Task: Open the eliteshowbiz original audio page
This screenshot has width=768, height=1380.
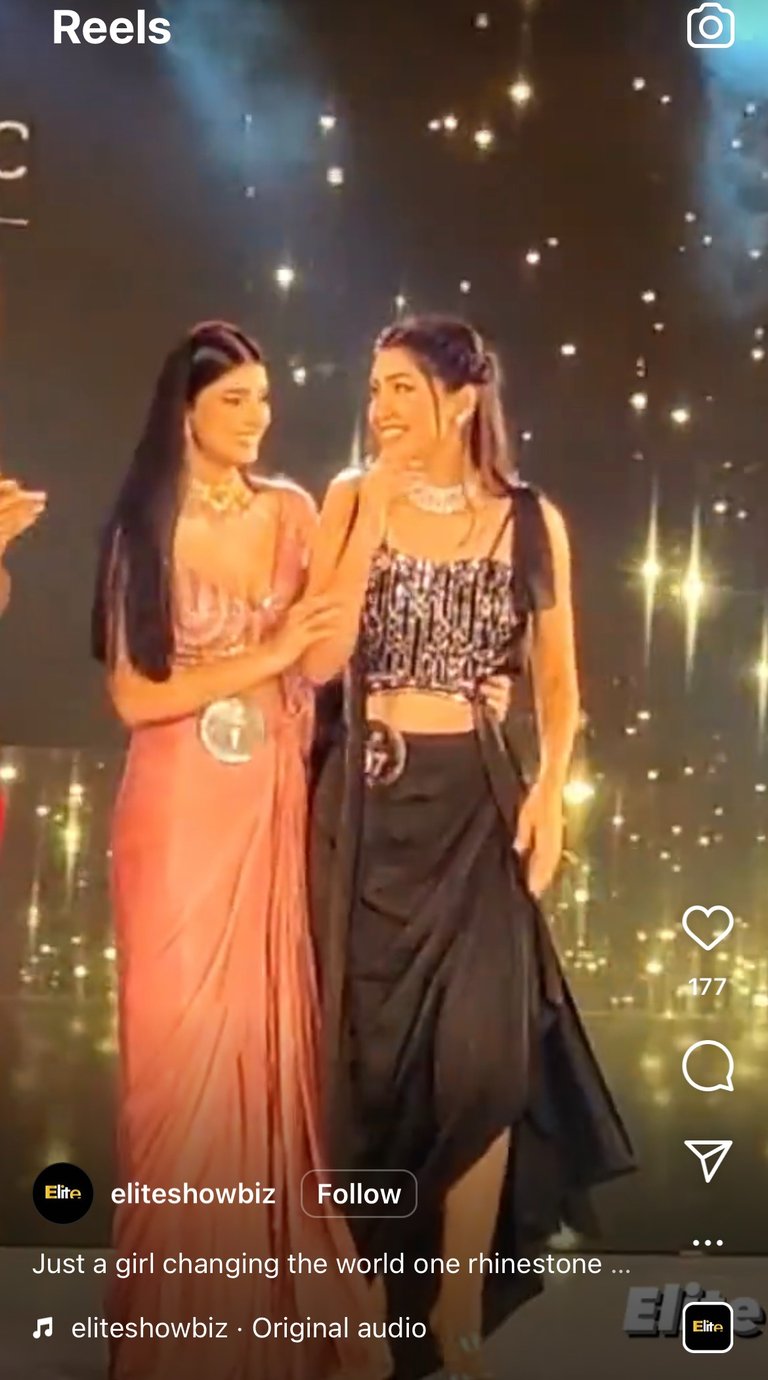Action: [248, 1328]
